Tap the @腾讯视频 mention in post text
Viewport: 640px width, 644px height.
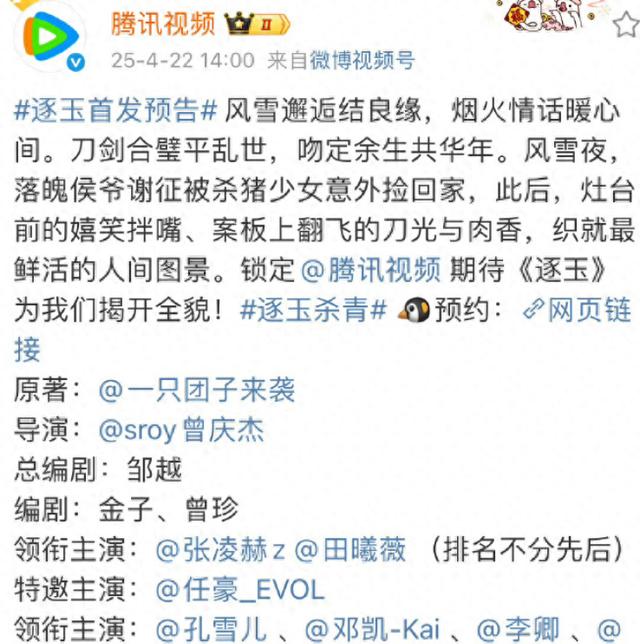point(371,270)
